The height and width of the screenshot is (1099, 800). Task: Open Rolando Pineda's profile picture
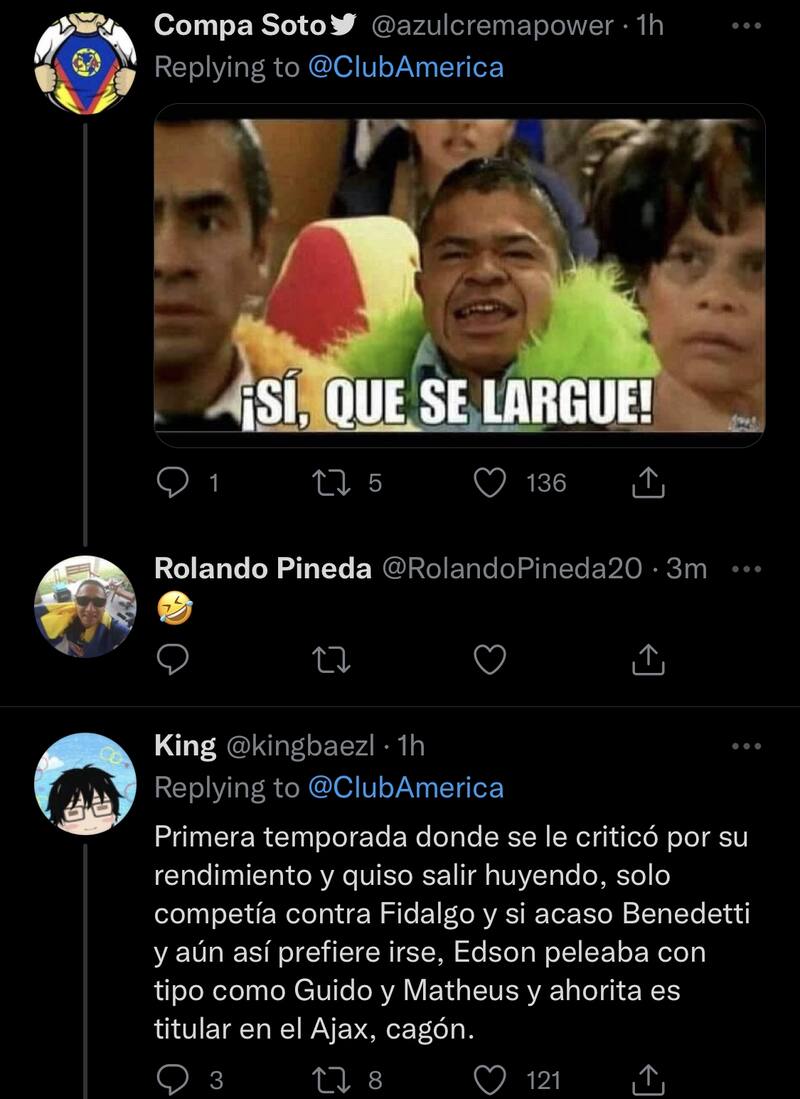tap(84, 606)
